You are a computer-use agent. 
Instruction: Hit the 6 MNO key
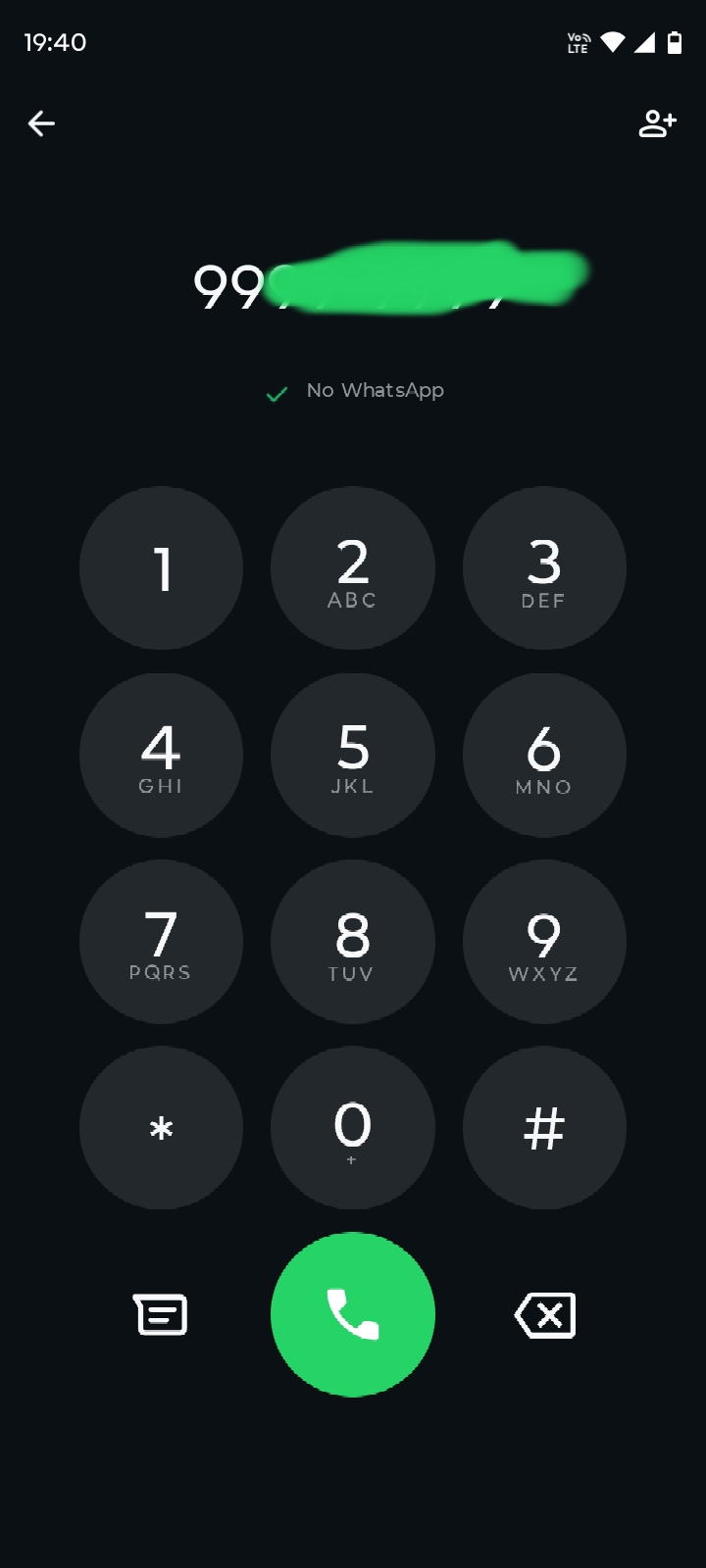(544, 755)
